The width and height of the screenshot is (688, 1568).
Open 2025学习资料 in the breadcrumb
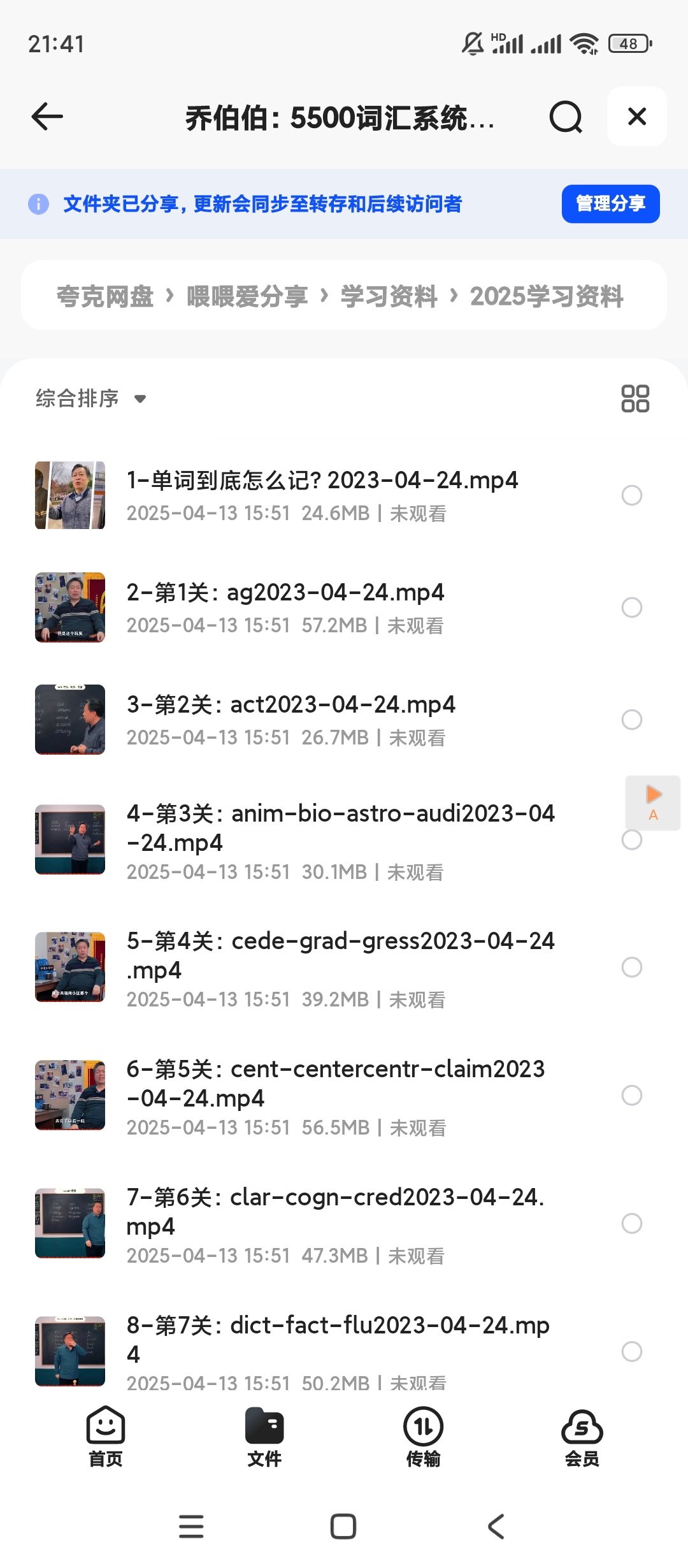click(x=547, y=296)
